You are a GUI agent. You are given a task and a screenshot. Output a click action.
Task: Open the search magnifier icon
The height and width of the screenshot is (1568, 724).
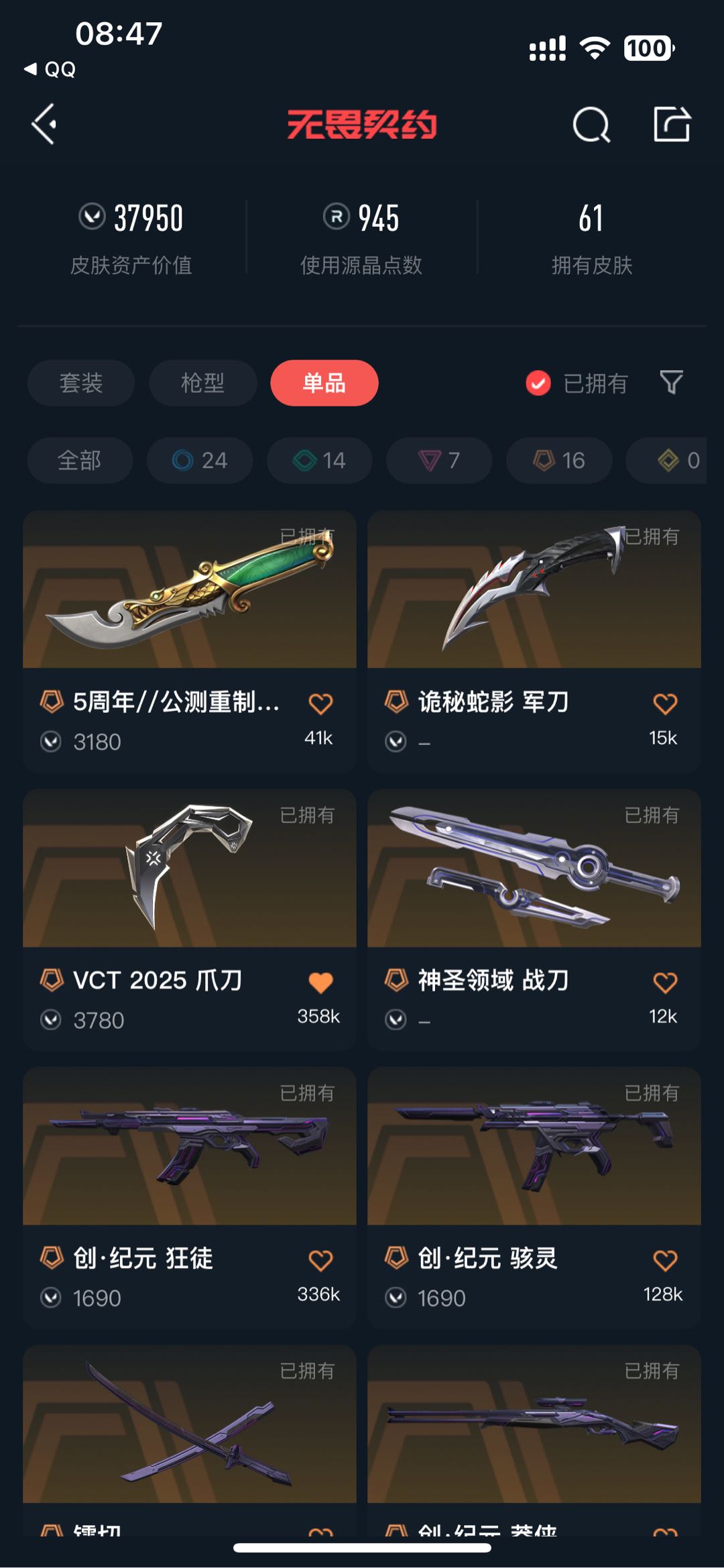[591, 125]
